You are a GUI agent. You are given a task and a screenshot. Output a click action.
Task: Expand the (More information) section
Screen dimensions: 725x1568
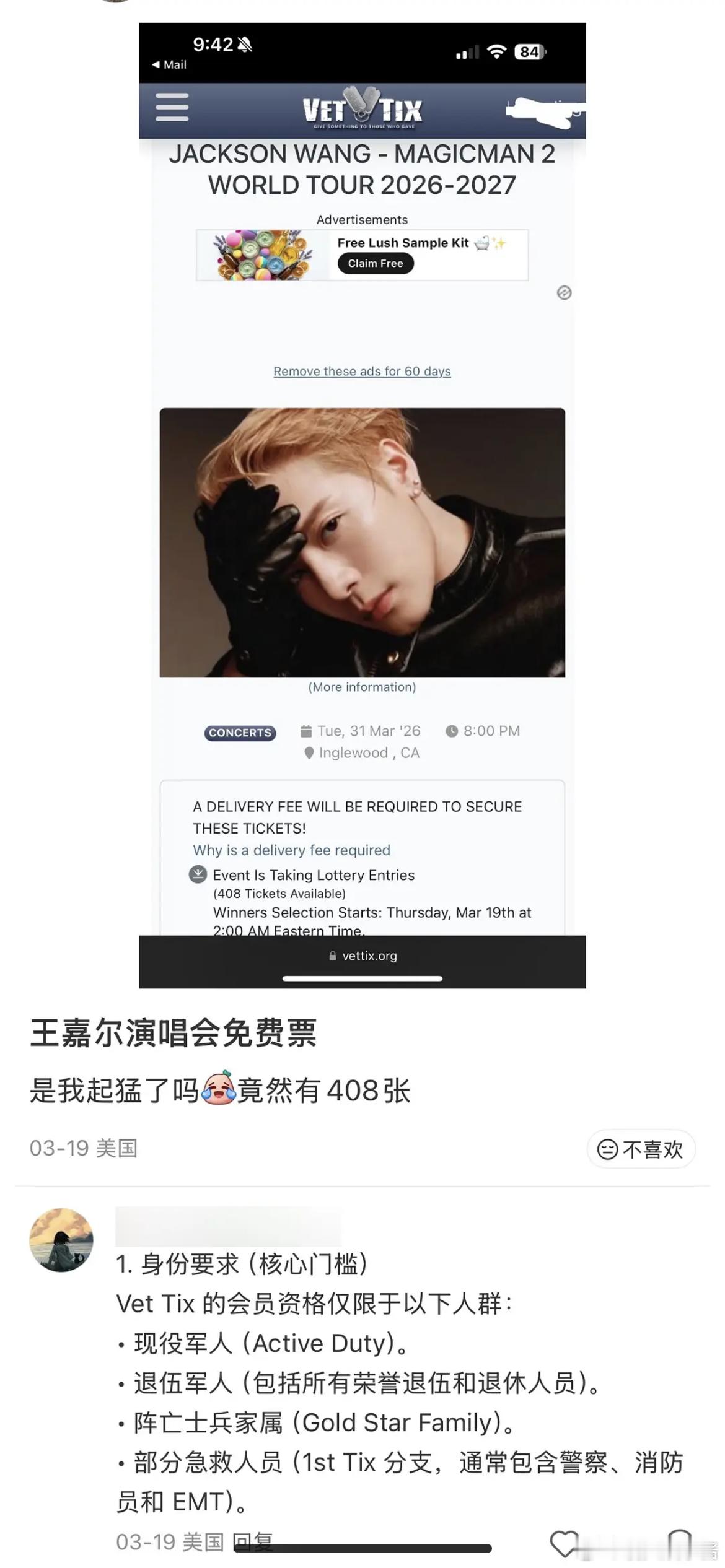362,687
